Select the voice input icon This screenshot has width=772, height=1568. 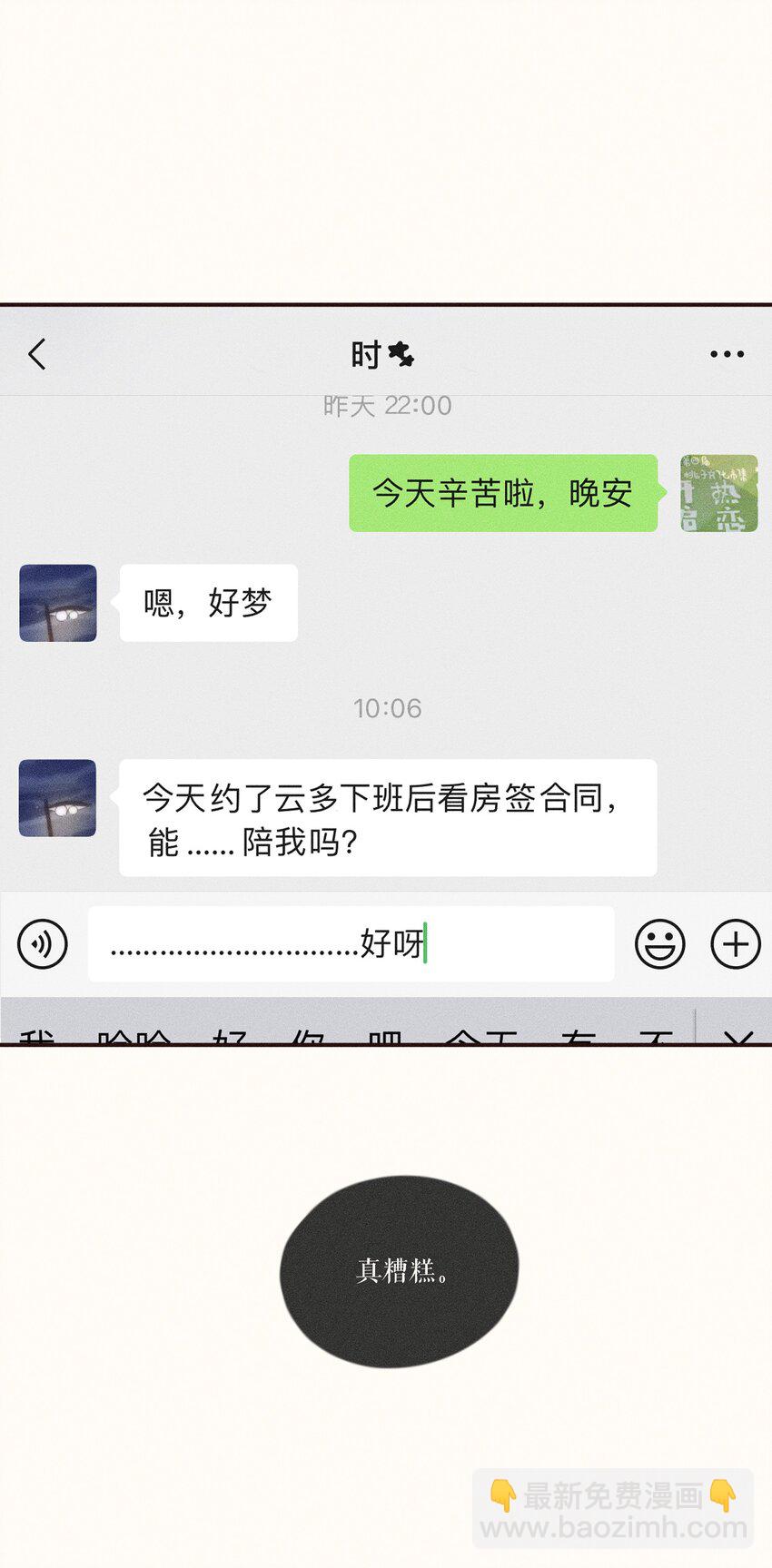(x=41, y=944)
